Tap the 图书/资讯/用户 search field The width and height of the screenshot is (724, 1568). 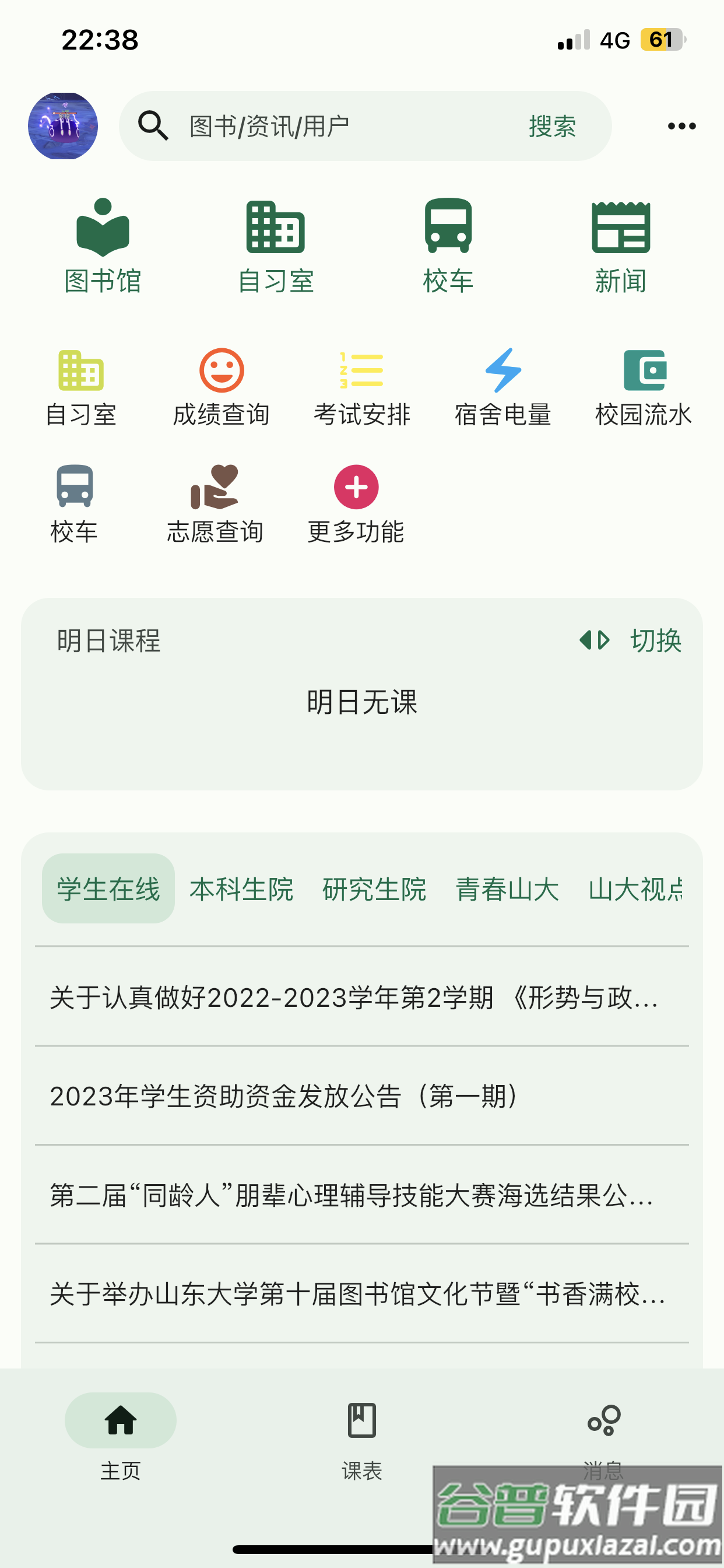(329, 126)
